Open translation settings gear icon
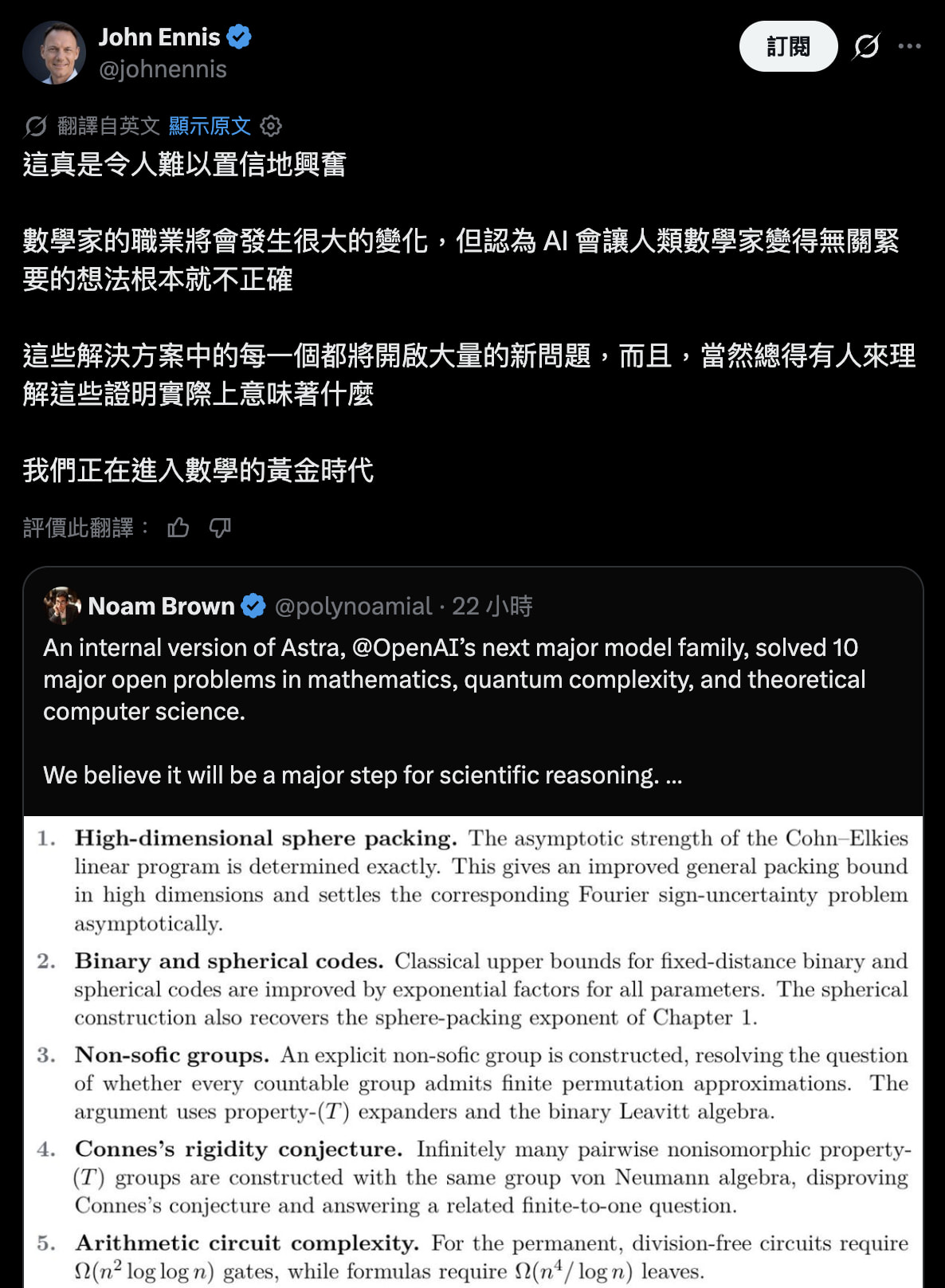Viewport: 945px width, 1288px height. click(271, 126)
